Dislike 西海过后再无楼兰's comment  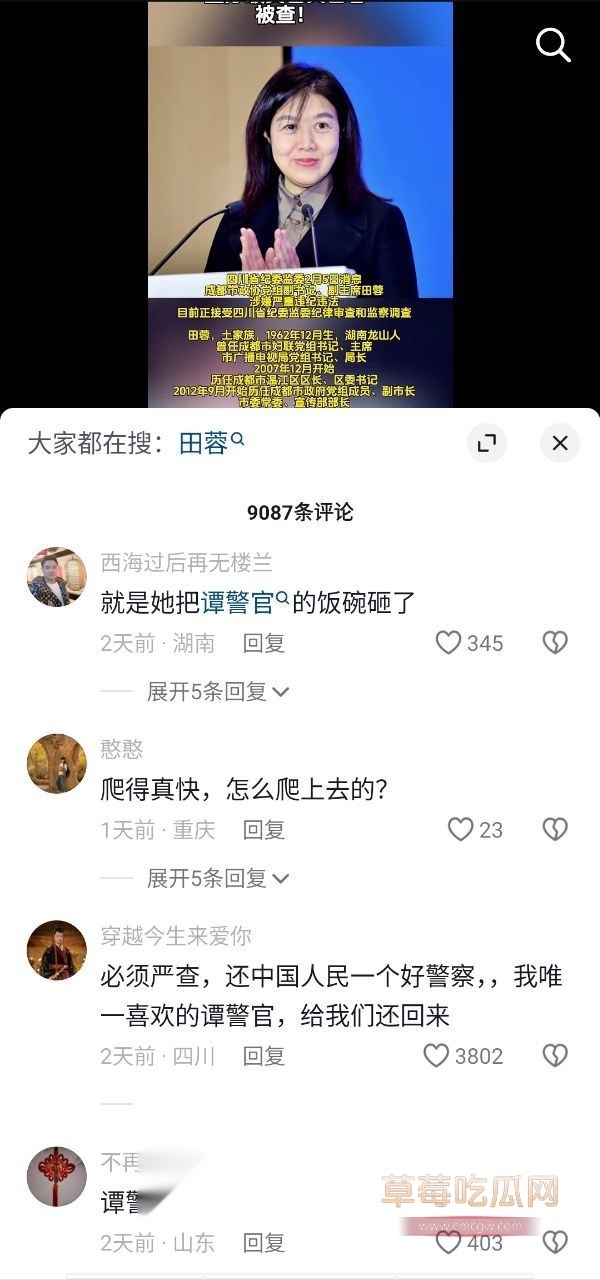(555, 643)
